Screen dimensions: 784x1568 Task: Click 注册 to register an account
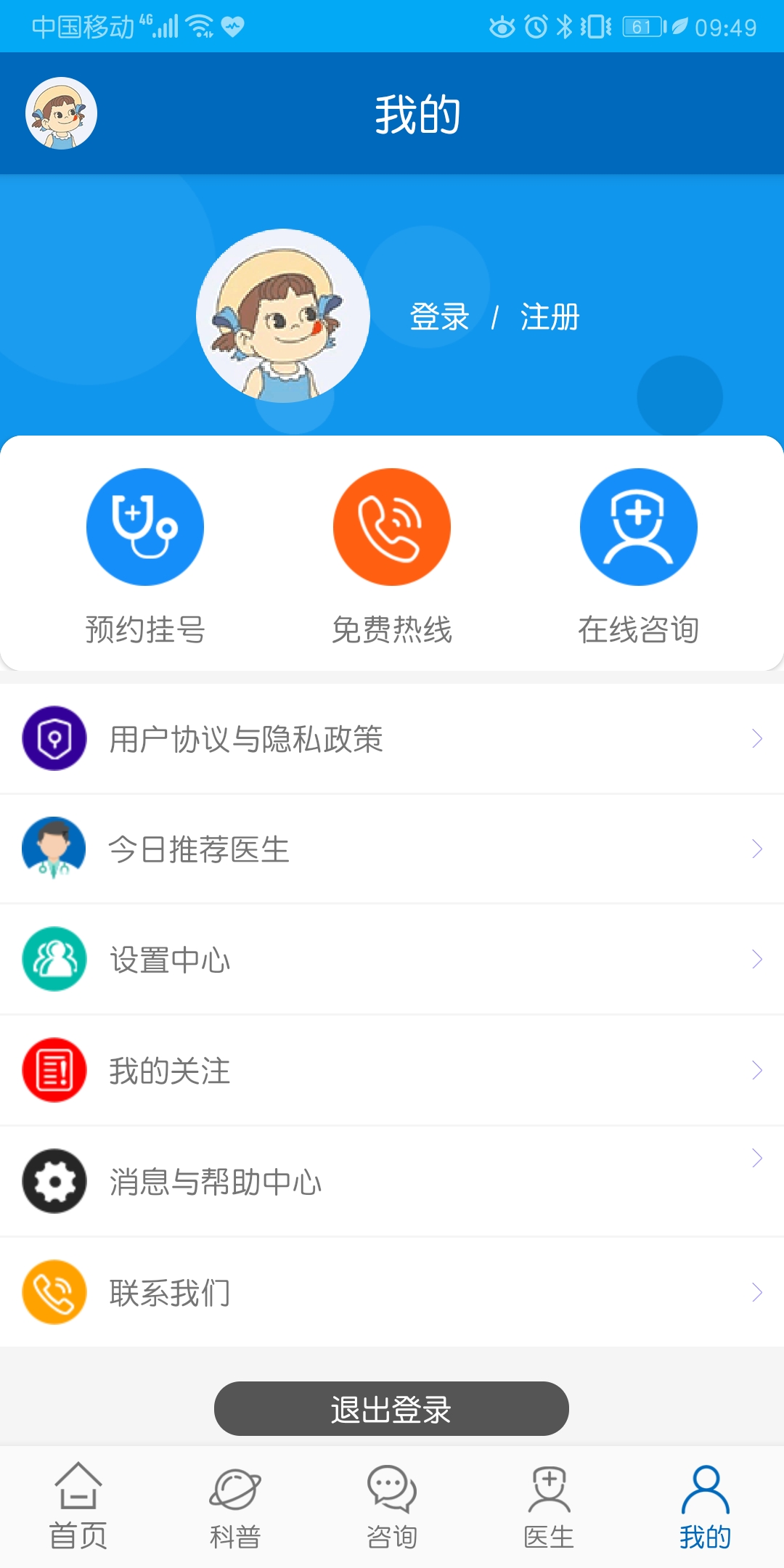(x=550, y=316)
